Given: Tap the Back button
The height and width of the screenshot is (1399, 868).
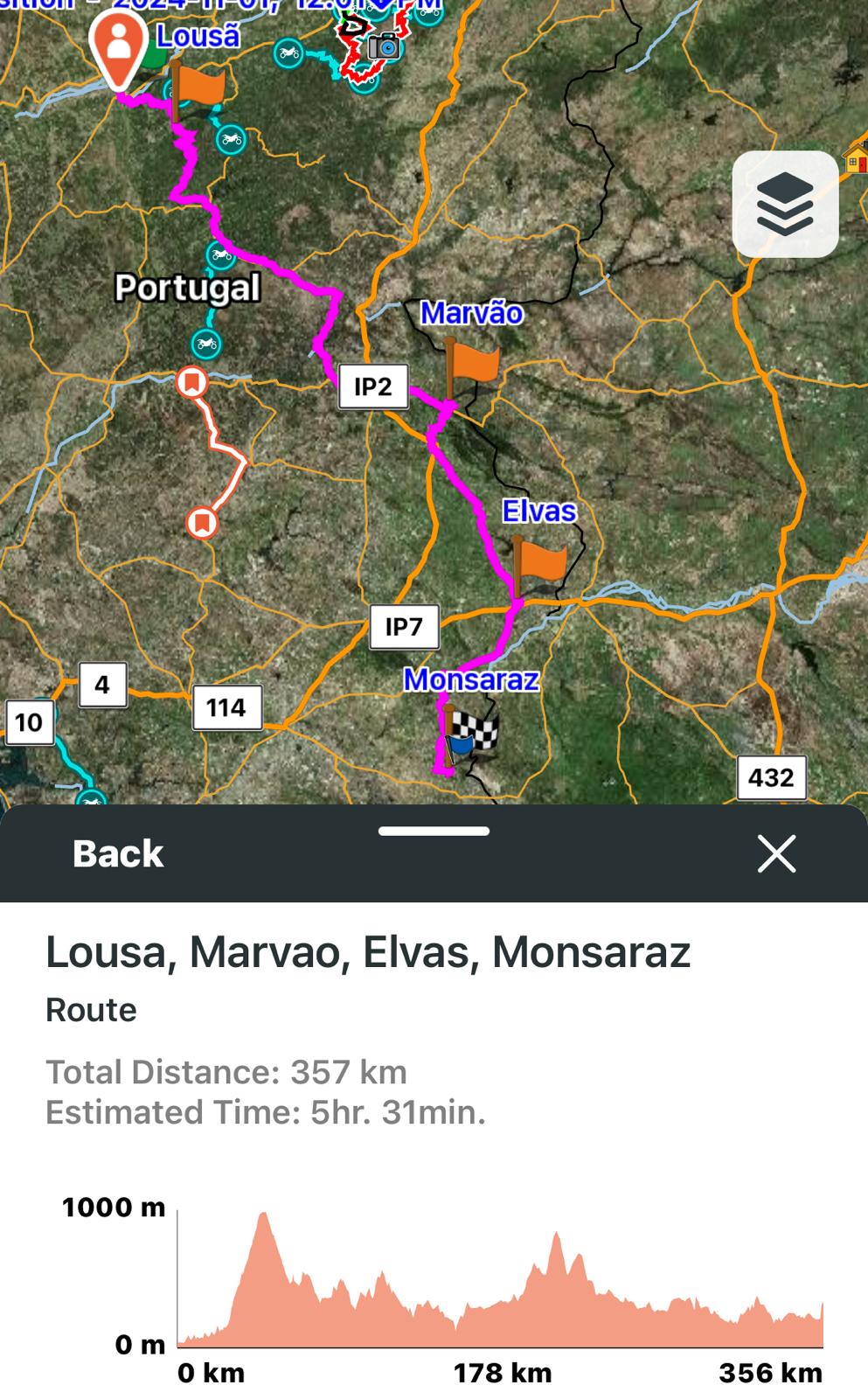Looking at the screenshot, I should 118,853.
